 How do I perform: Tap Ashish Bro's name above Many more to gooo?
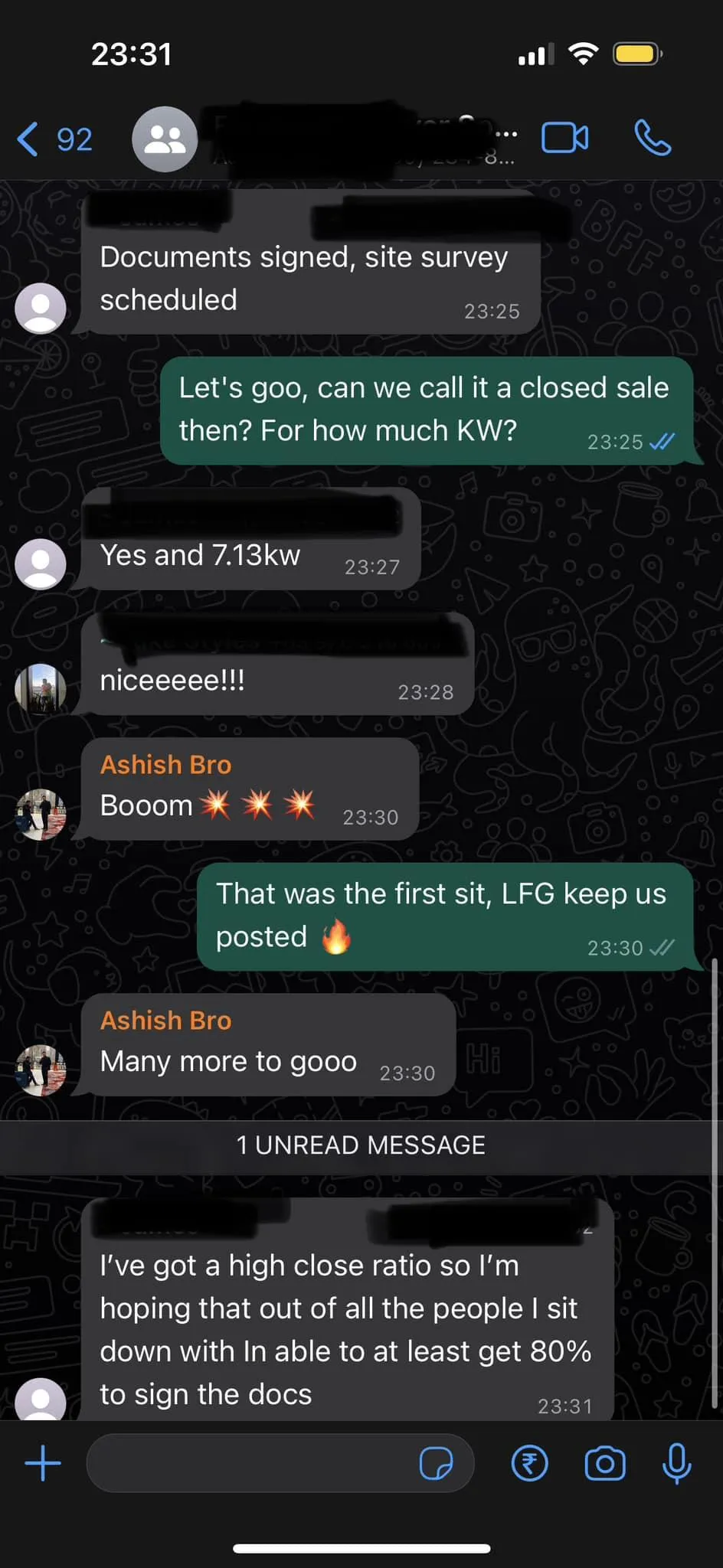(165, 1021)
